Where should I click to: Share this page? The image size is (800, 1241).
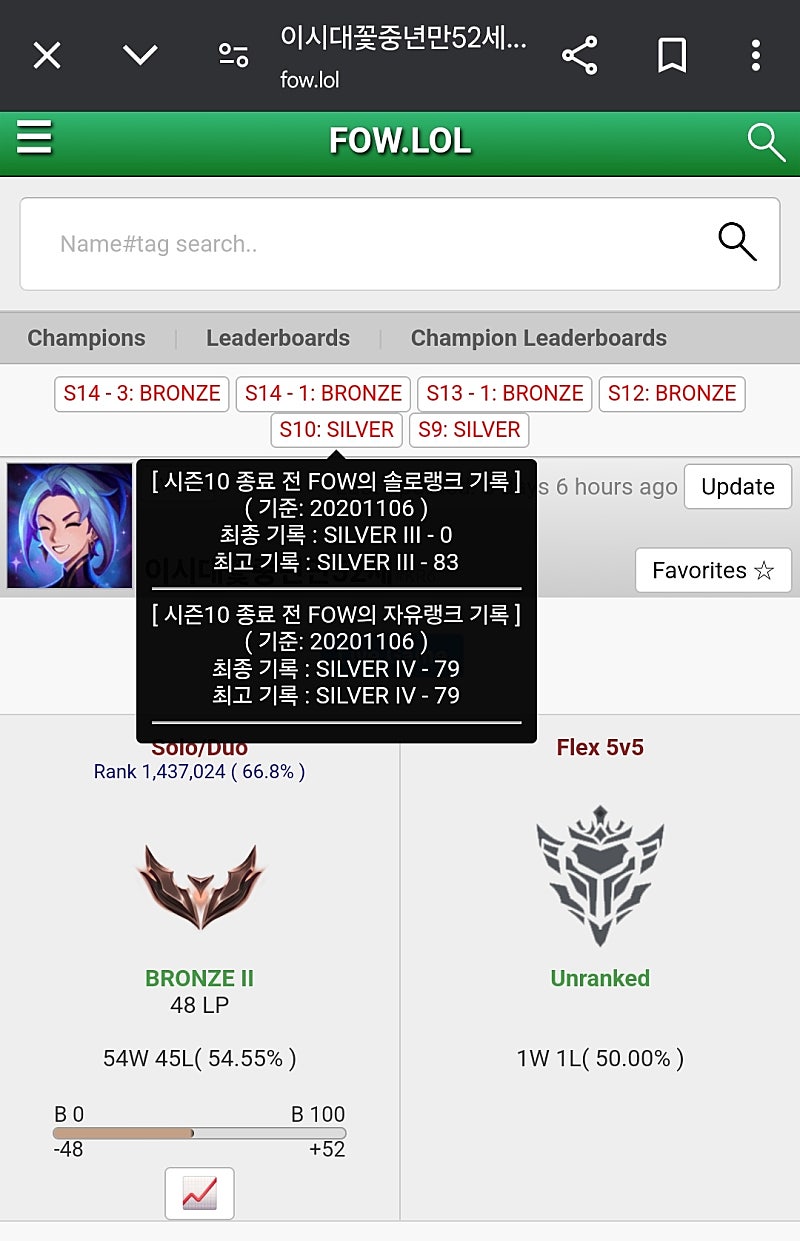pyautogui.click(x=580, y=56)
